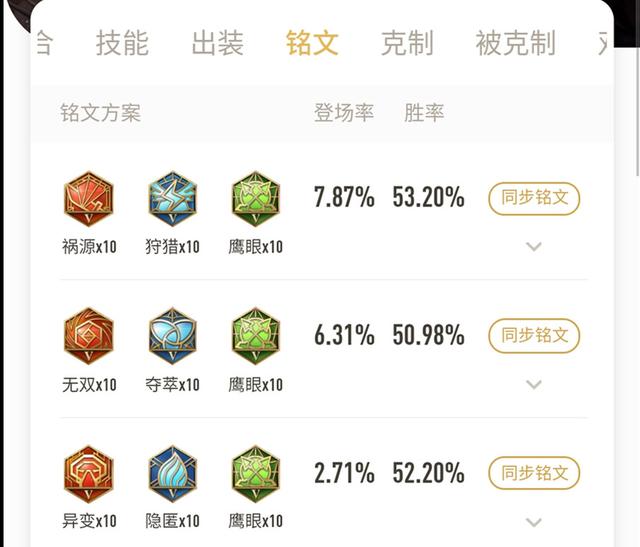Expand details for the 祸源 rune set
The height and width of the screenshot is (547, 640).
tap(534, 246)
